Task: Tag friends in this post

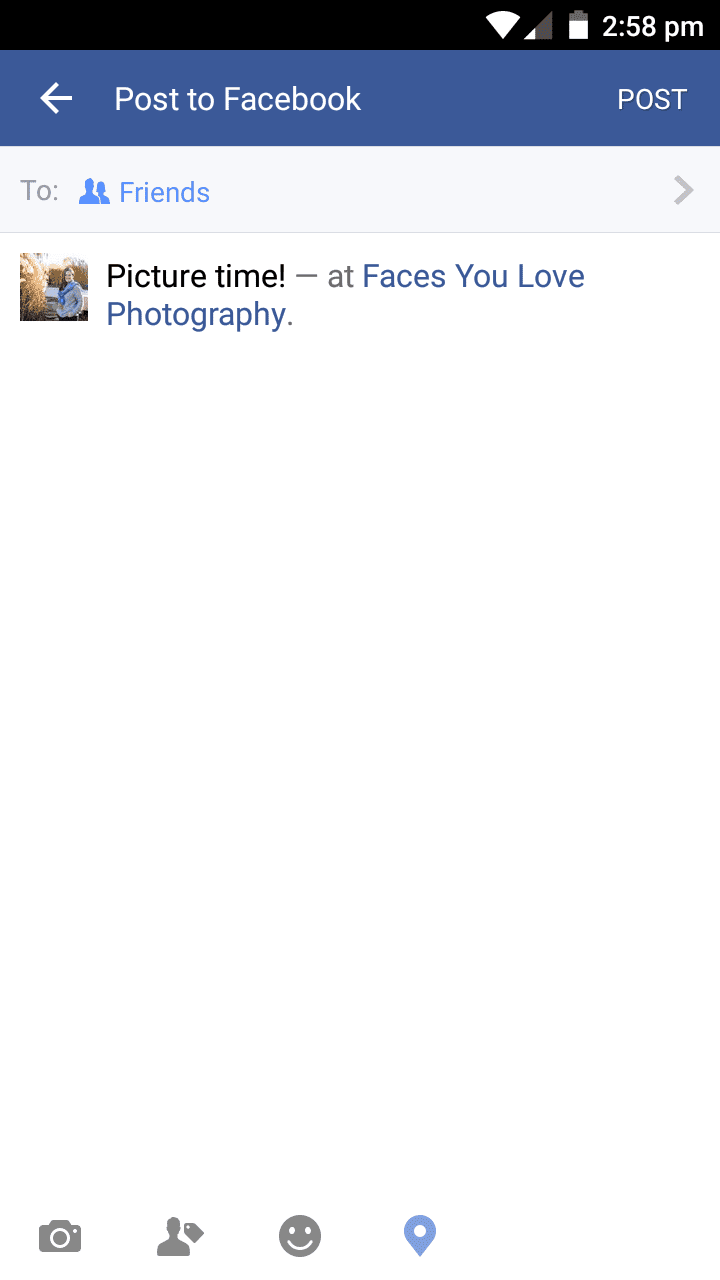Action: coord(180,1237)
